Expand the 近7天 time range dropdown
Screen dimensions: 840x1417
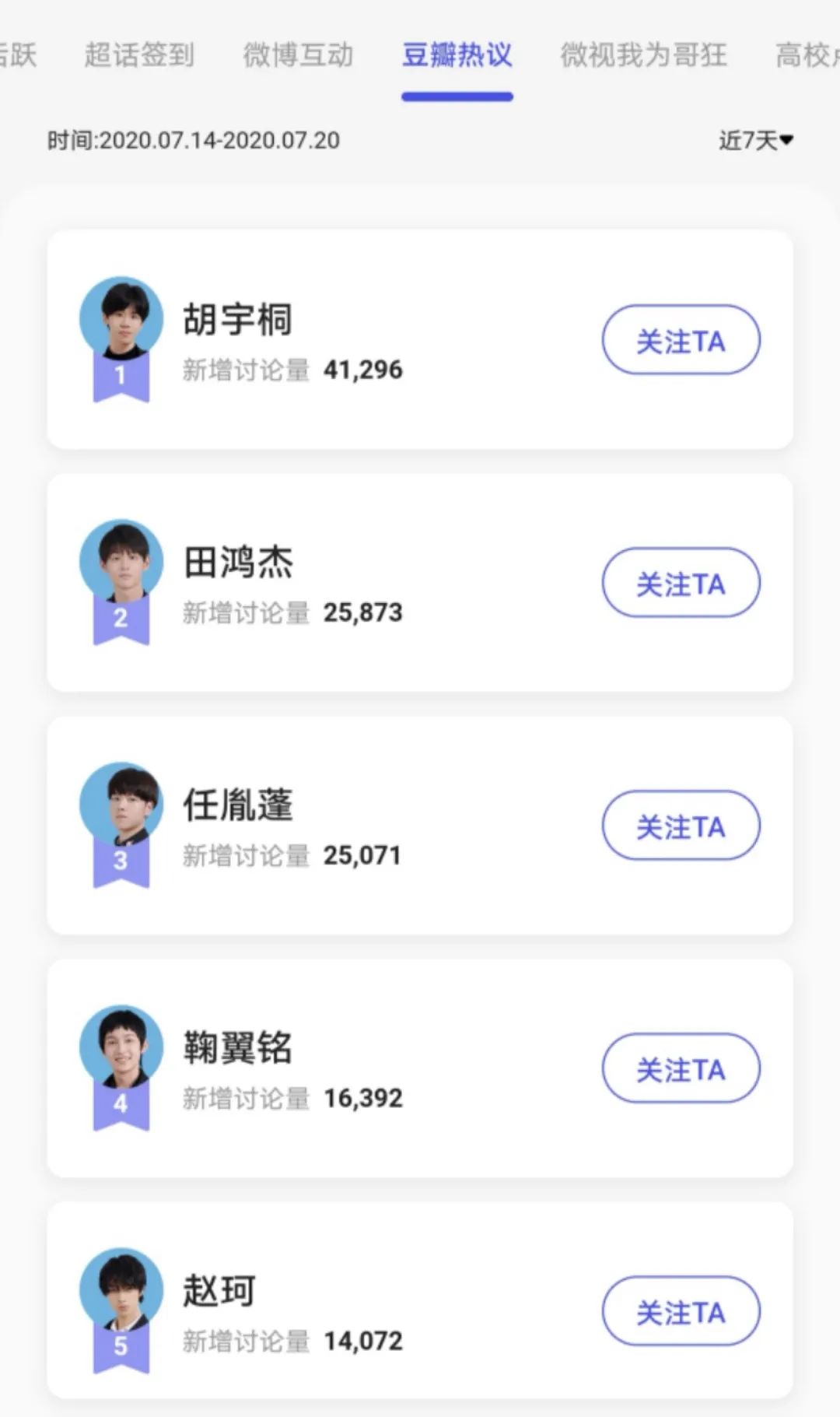click(755, 140)
